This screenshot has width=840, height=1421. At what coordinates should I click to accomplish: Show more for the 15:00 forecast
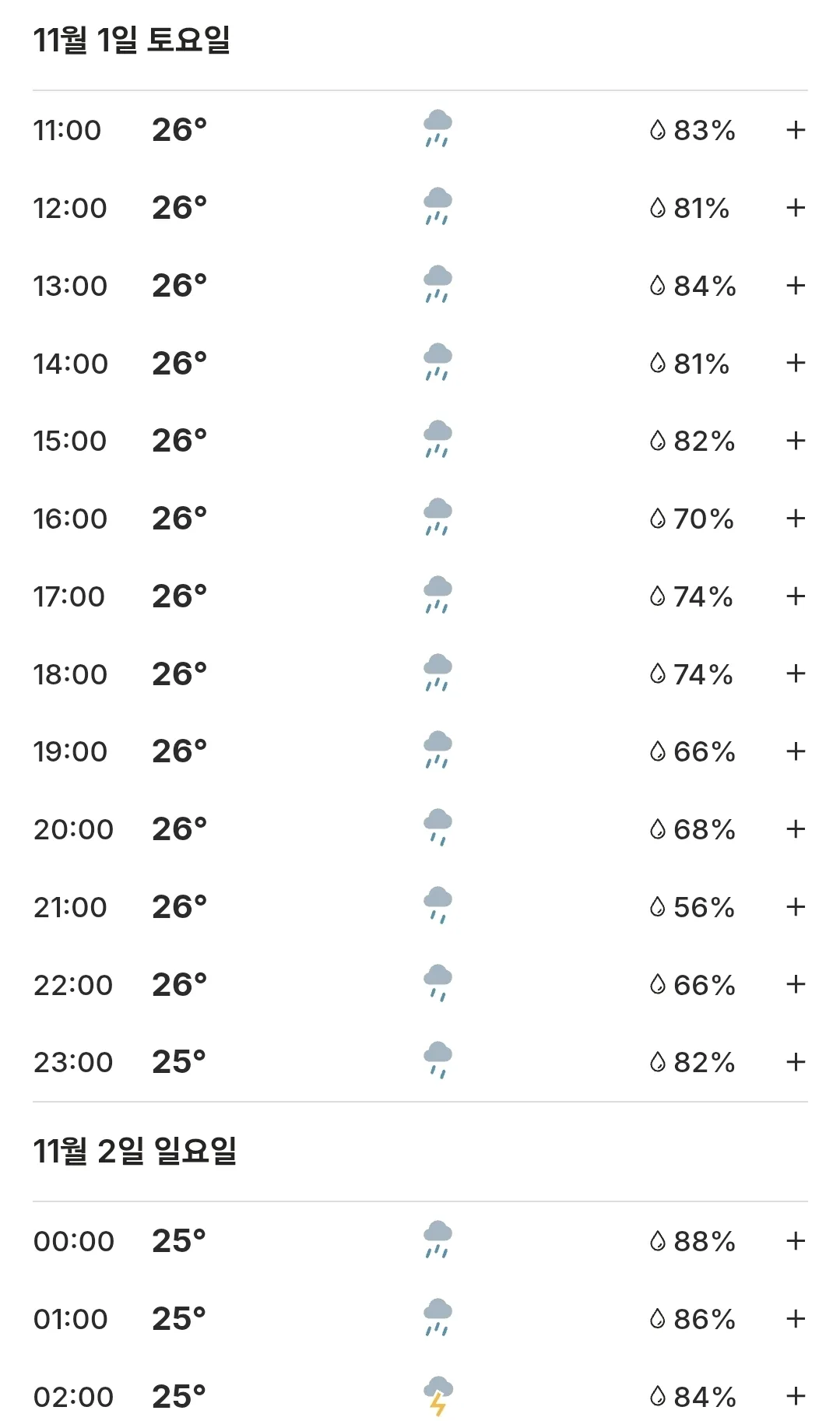pos(795,441)
